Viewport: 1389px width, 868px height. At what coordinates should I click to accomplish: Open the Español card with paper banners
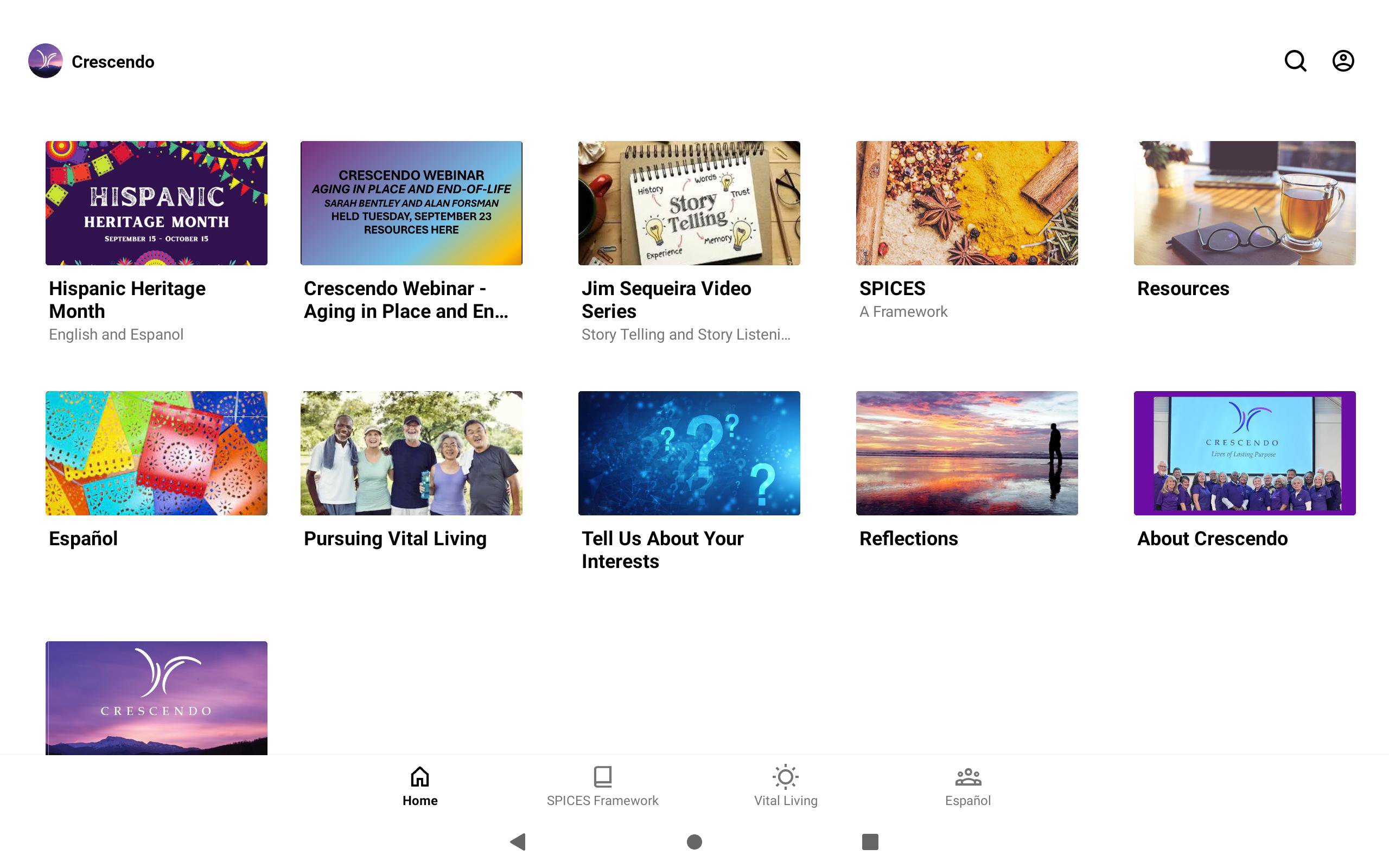click(x=156, y=453)
